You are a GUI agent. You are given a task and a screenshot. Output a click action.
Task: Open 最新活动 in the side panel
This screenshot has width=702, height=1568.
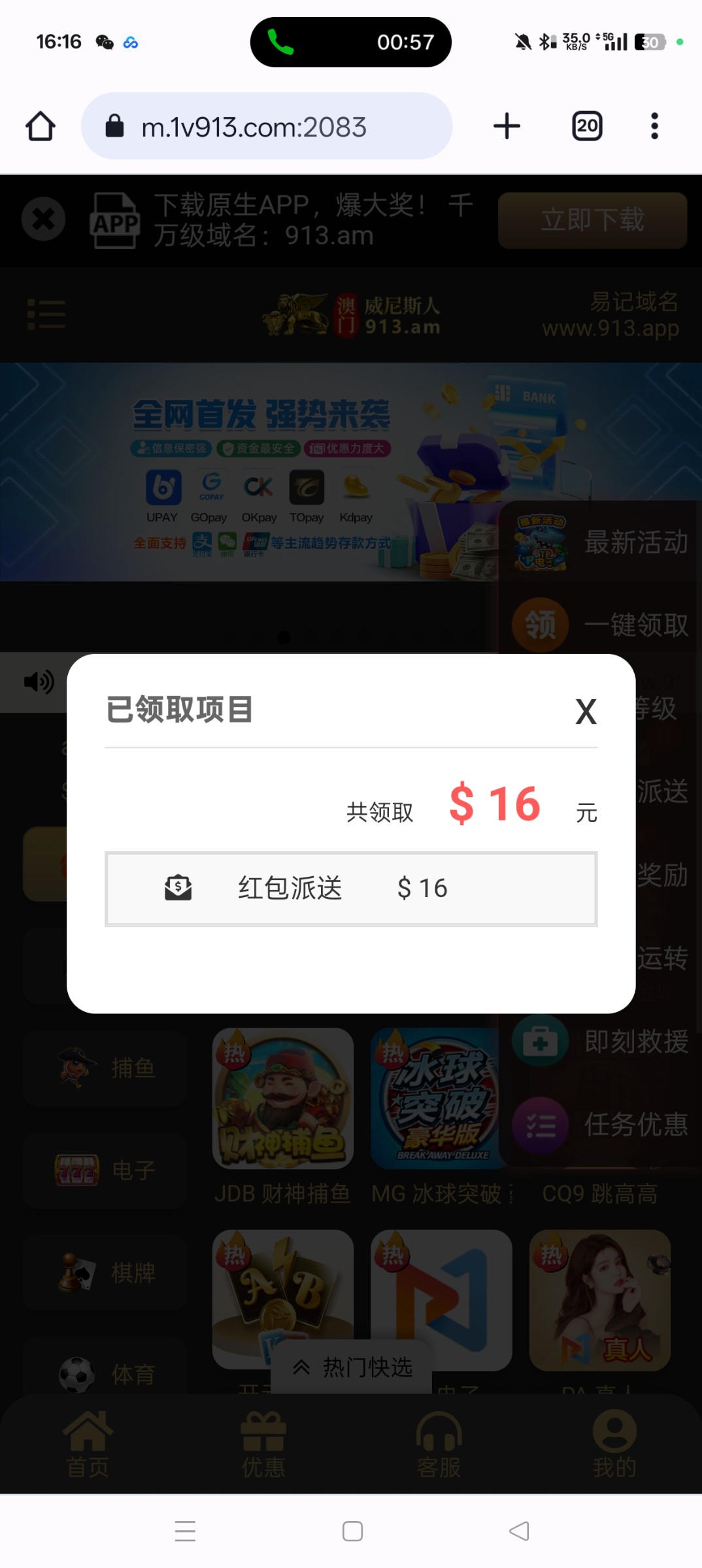tap(600, 542)
